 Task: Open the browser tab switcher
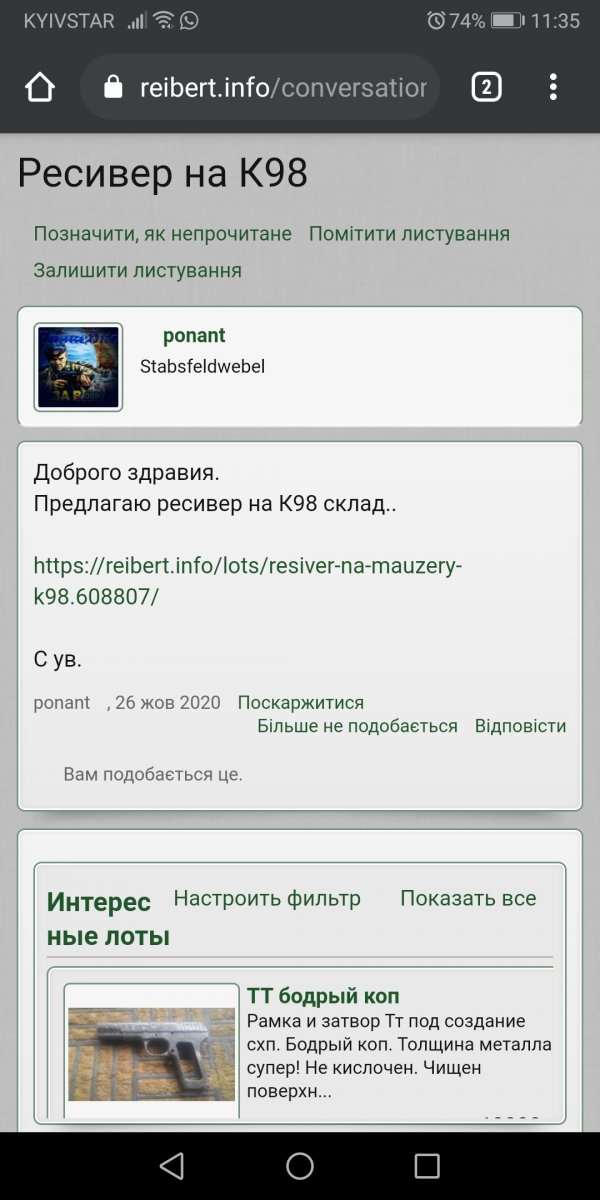click(486, 88)
